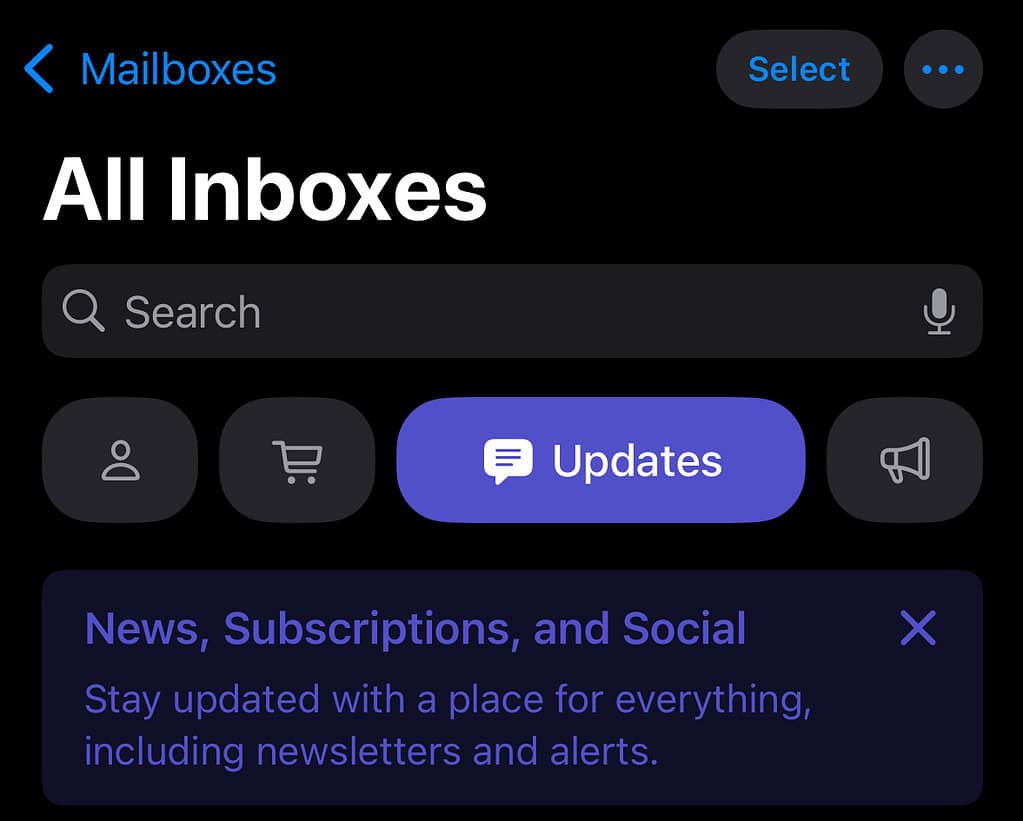
Task: Start voice search with the microphone
Action: pos(938,312)
